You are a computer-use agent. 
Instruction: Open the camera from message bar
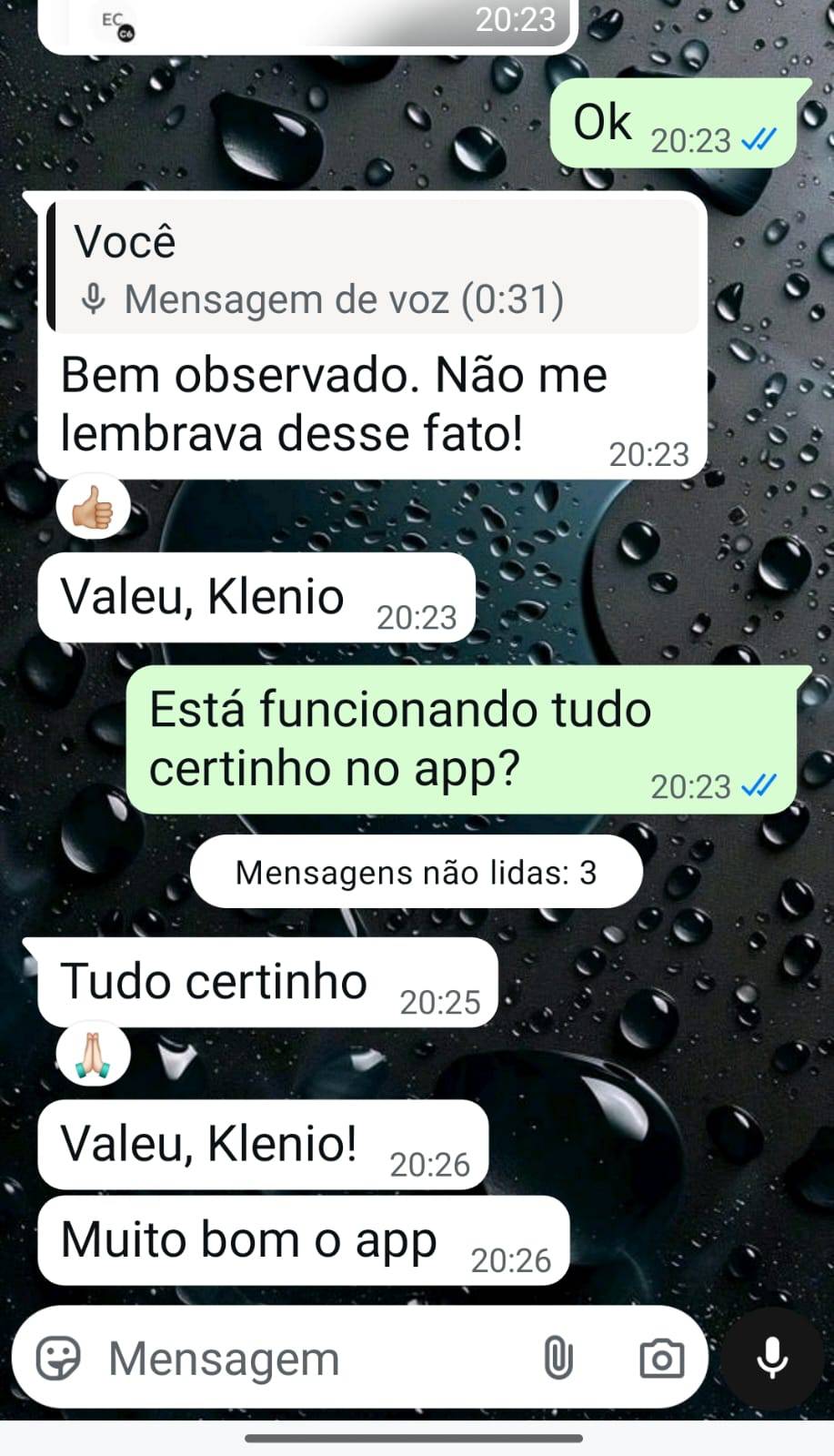point(661,1359)
